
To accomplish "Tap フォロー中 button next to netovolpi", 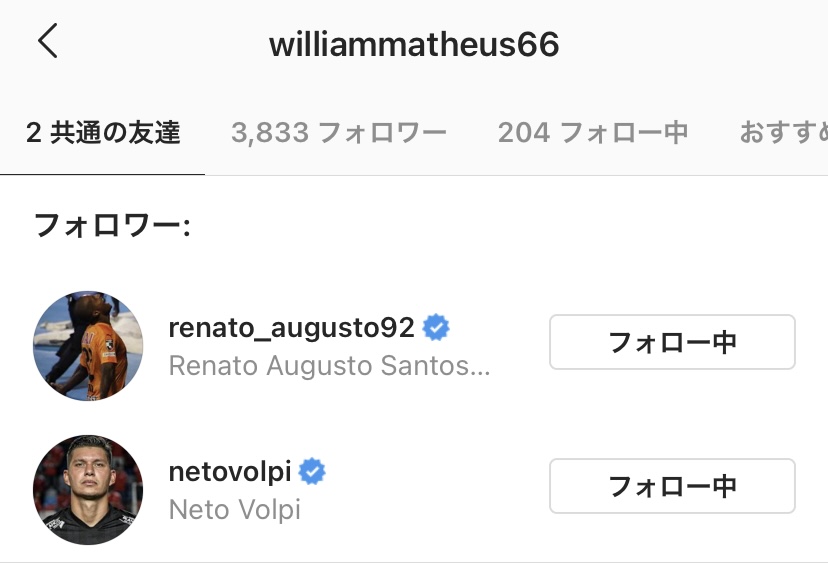I will tap(672, 487).
